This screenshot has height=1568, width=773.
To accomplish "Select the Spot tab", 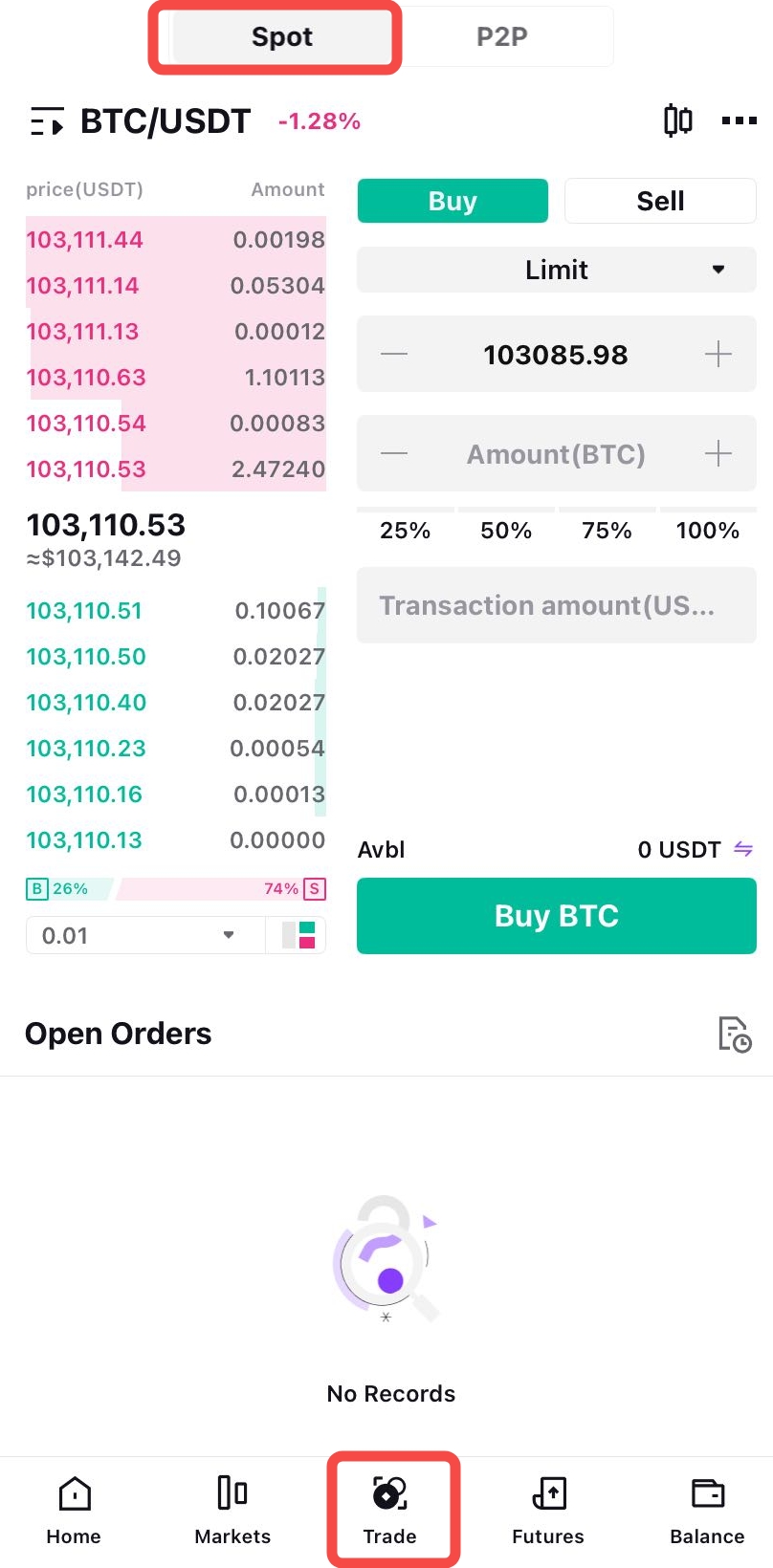I will pos(282,36).
